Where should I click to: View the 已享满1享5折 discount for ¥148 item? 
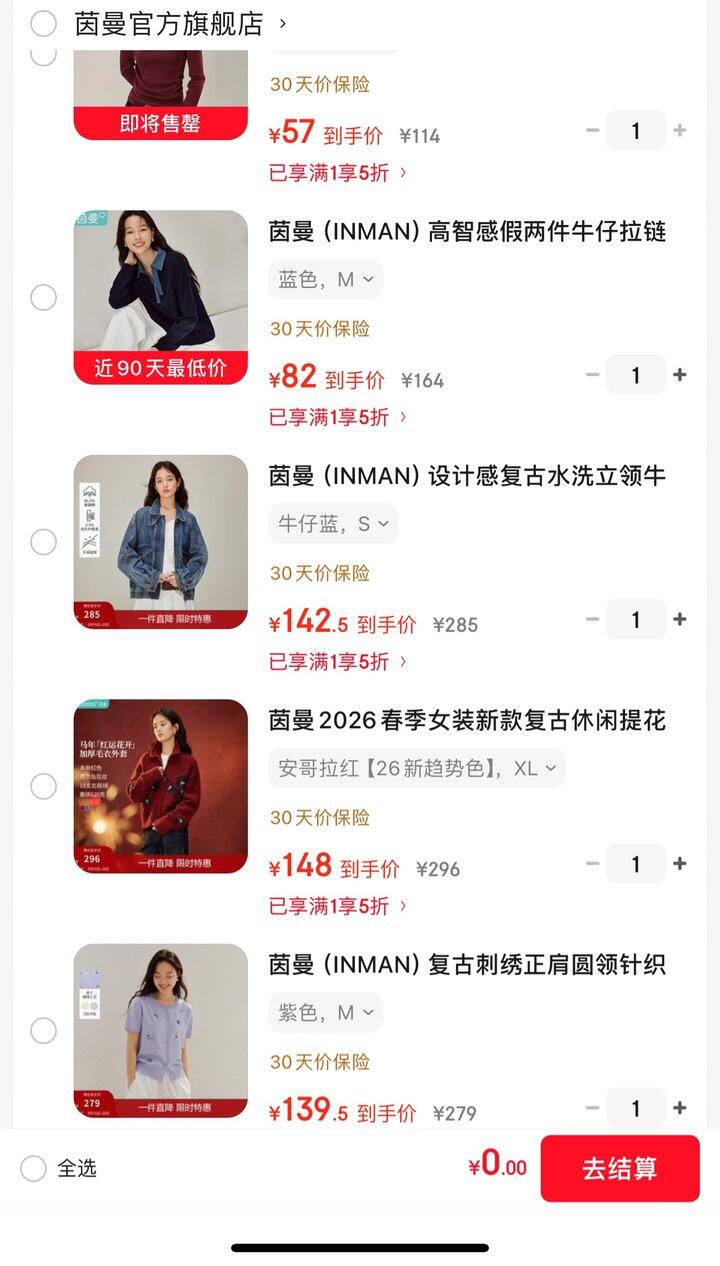337,906
